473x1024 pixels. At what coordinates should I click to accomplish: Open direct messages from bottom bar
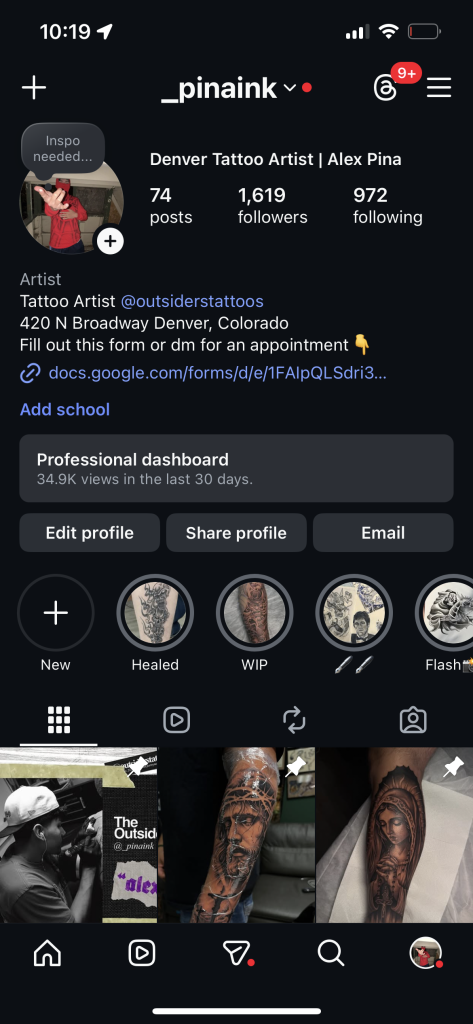[236, 954]
